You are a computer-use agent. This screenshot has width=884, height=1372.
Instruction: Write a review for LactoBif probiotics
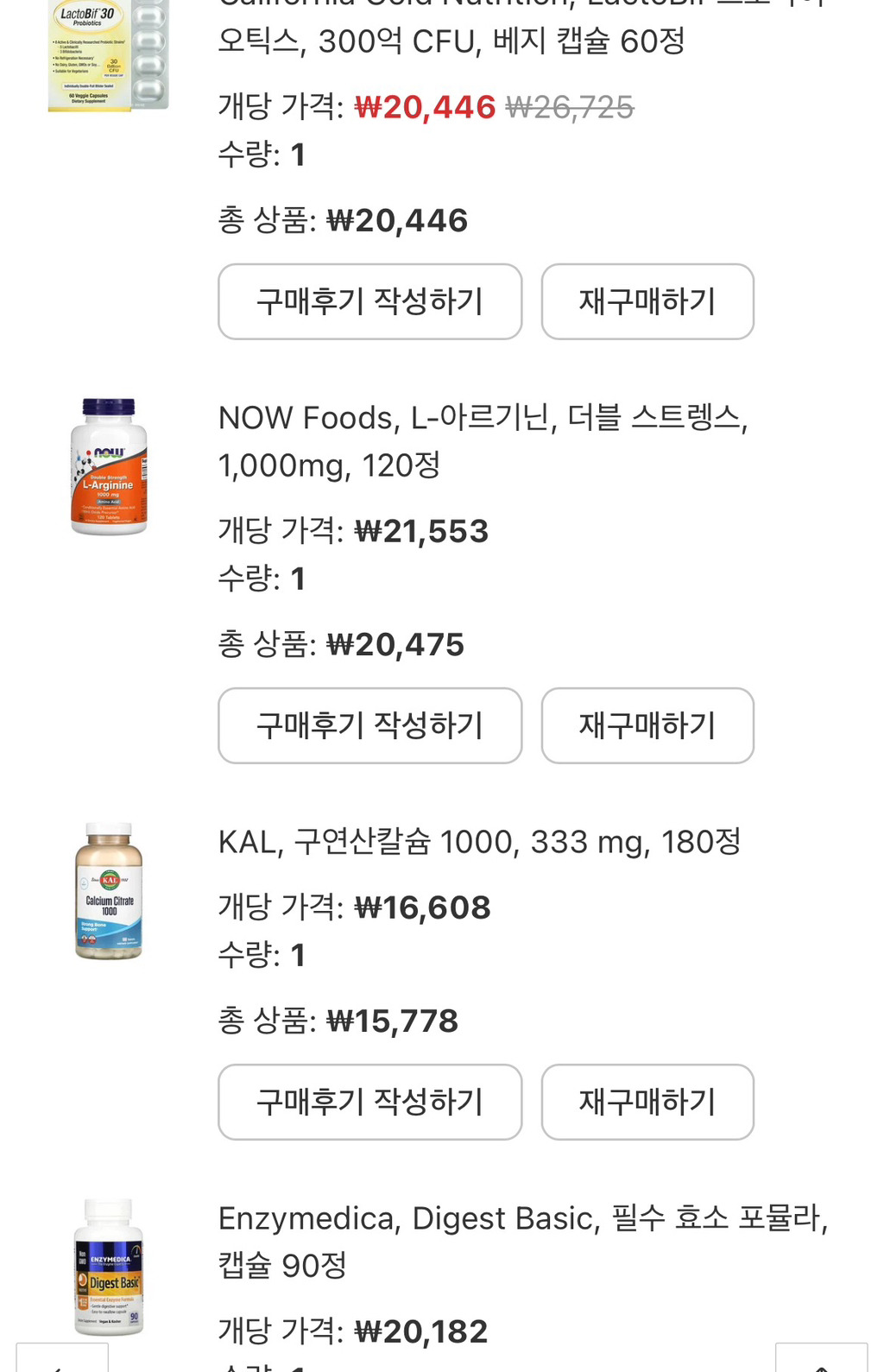[369, 301]
